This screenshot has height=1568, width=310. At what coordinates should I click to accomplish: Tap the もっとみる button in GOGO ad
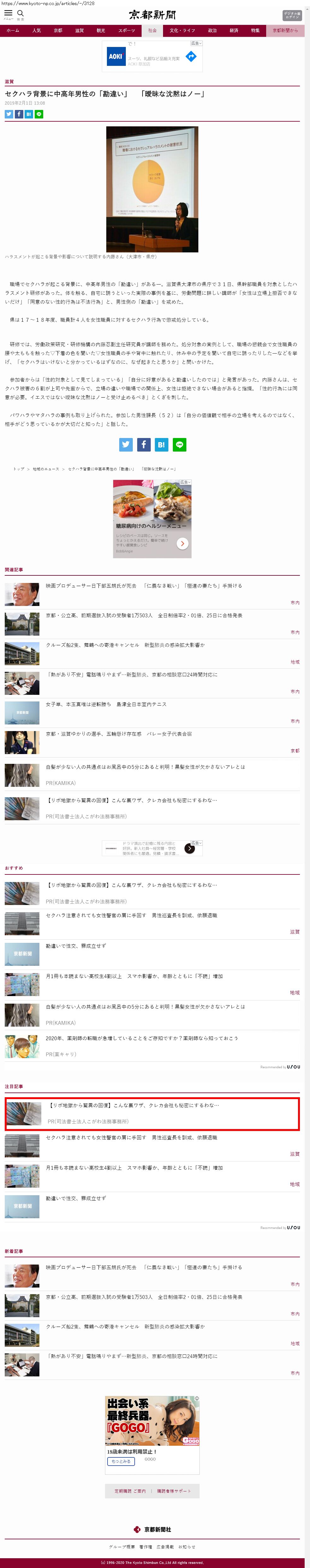[x=120, y=1461]
